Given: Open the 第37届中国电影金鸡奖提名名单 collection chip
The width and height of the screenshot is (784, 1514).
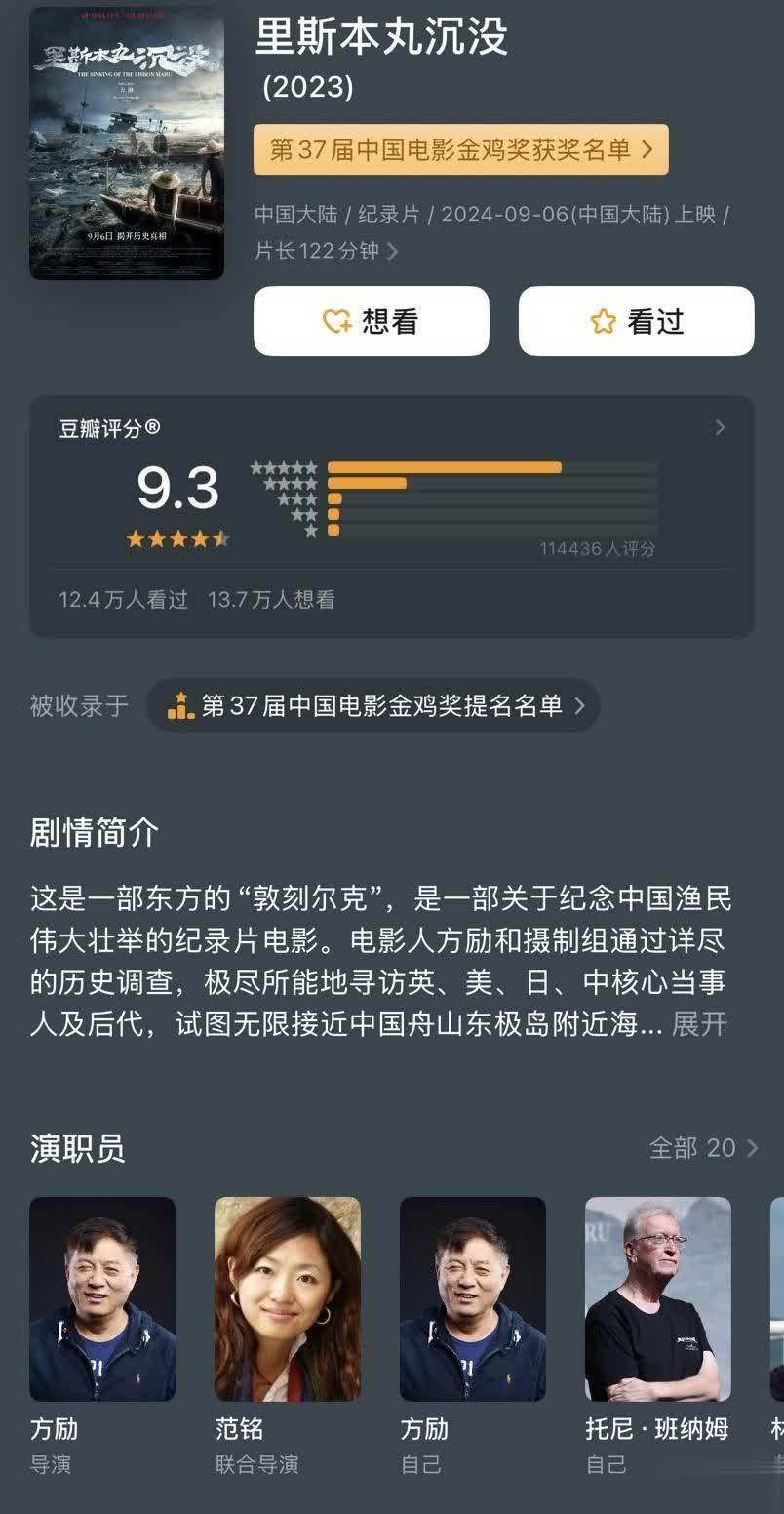Looking at the screenshot, I should 372,705.
